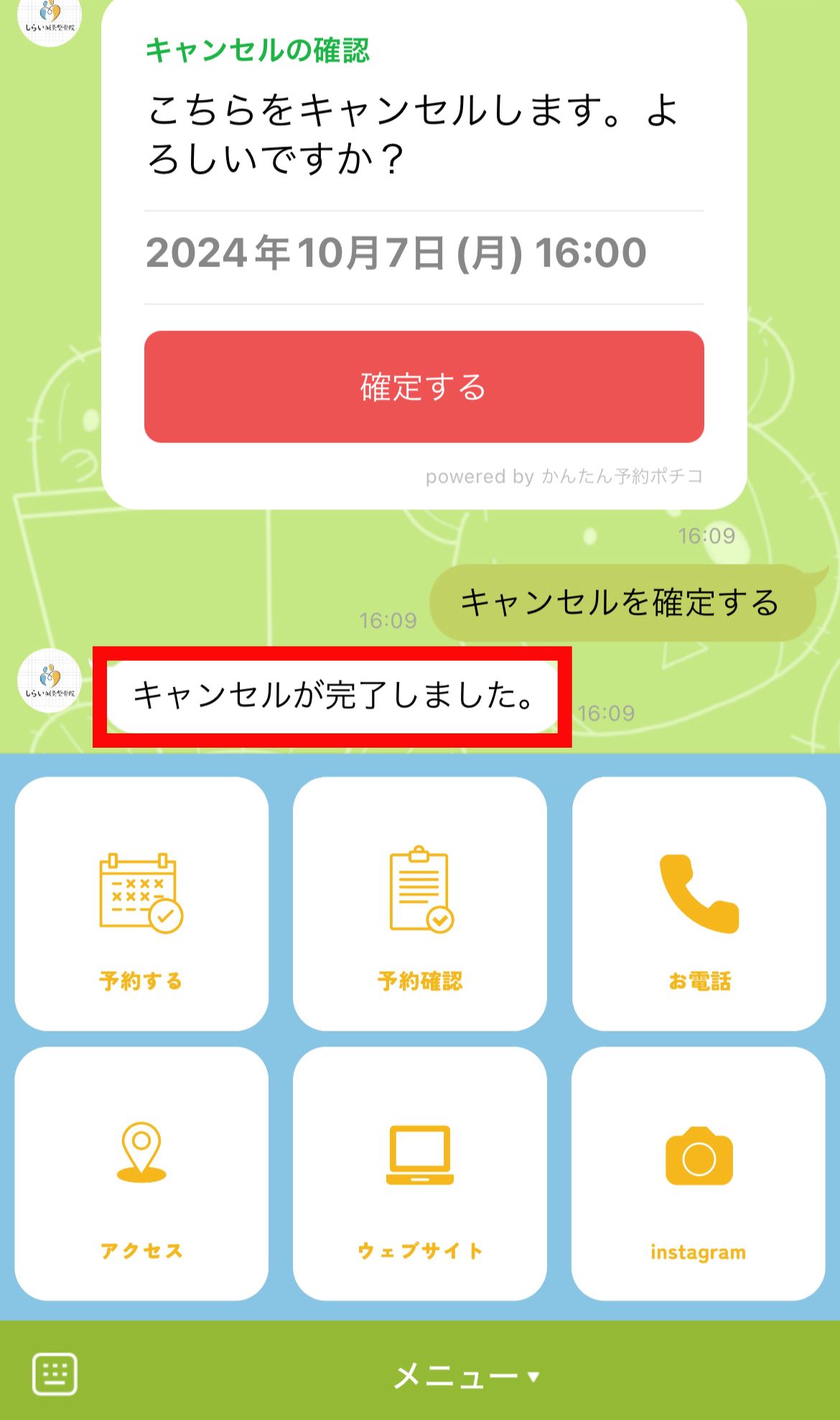Open the ウェブサイト tile

pos(420,1174)
